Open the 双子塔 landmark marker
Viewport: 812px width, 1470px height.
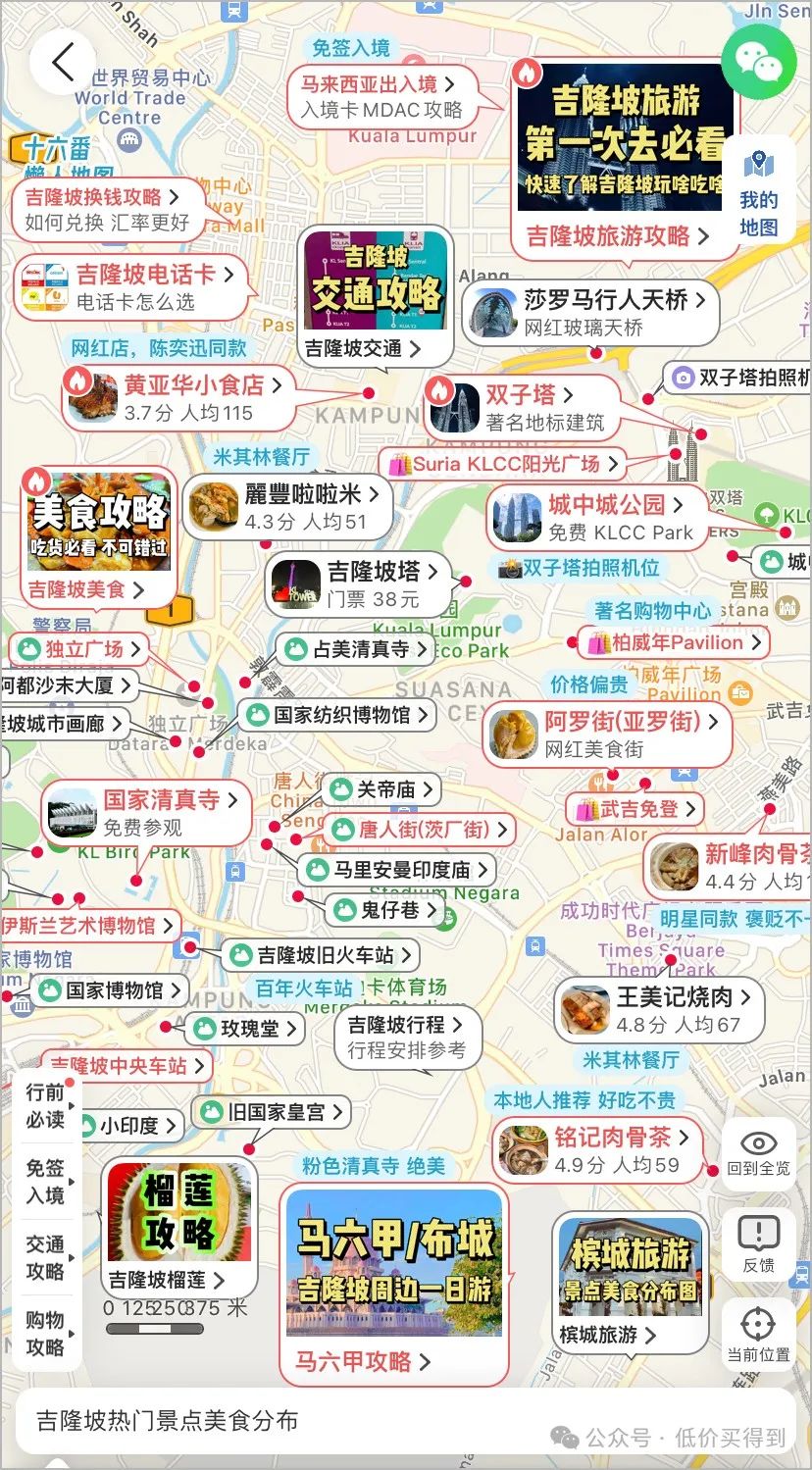click(x=522, y=407)
